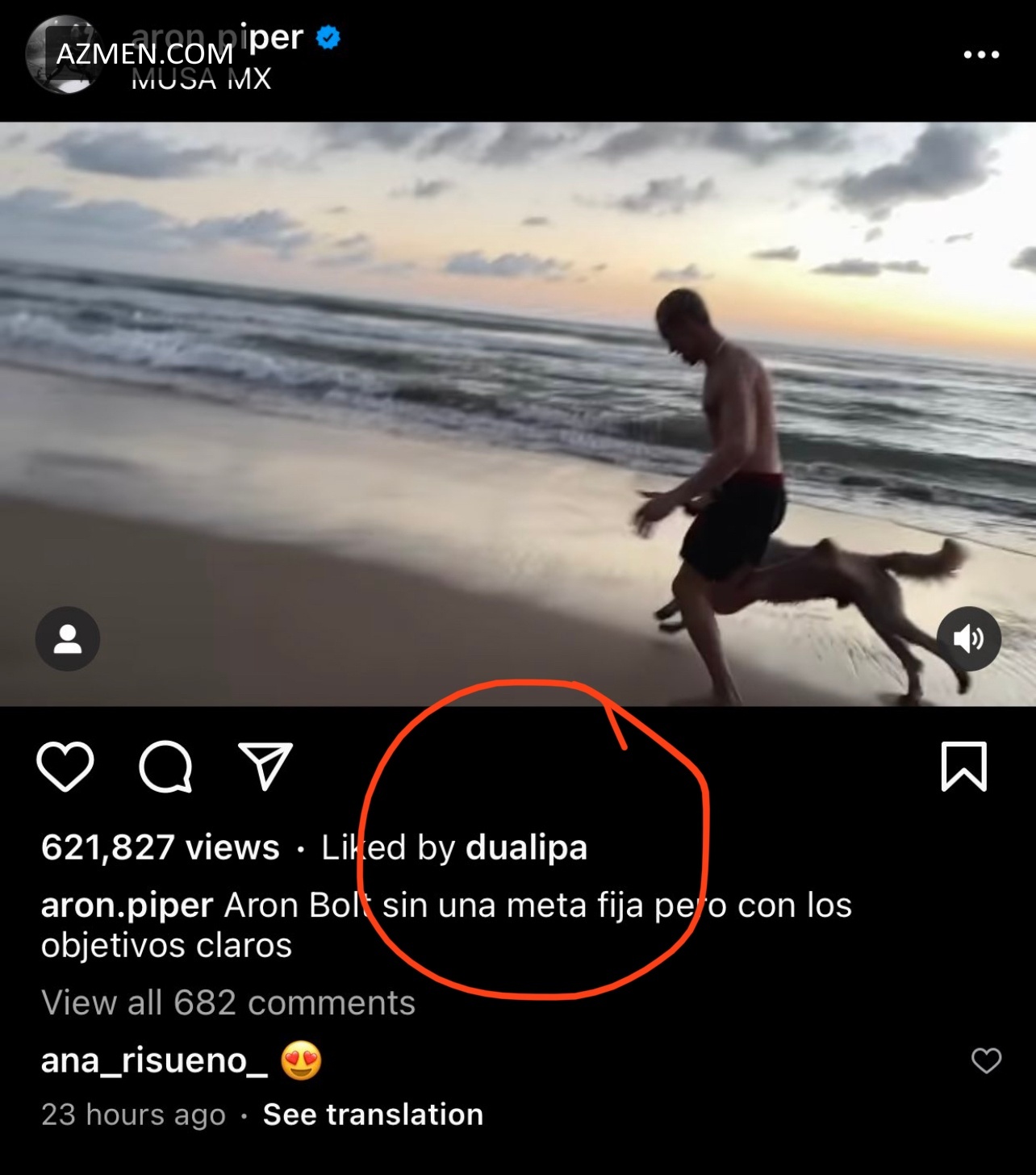Open comments via the speech bubble icon
The width and height of the screenshot is (1036, 1175).
(165, 766)
